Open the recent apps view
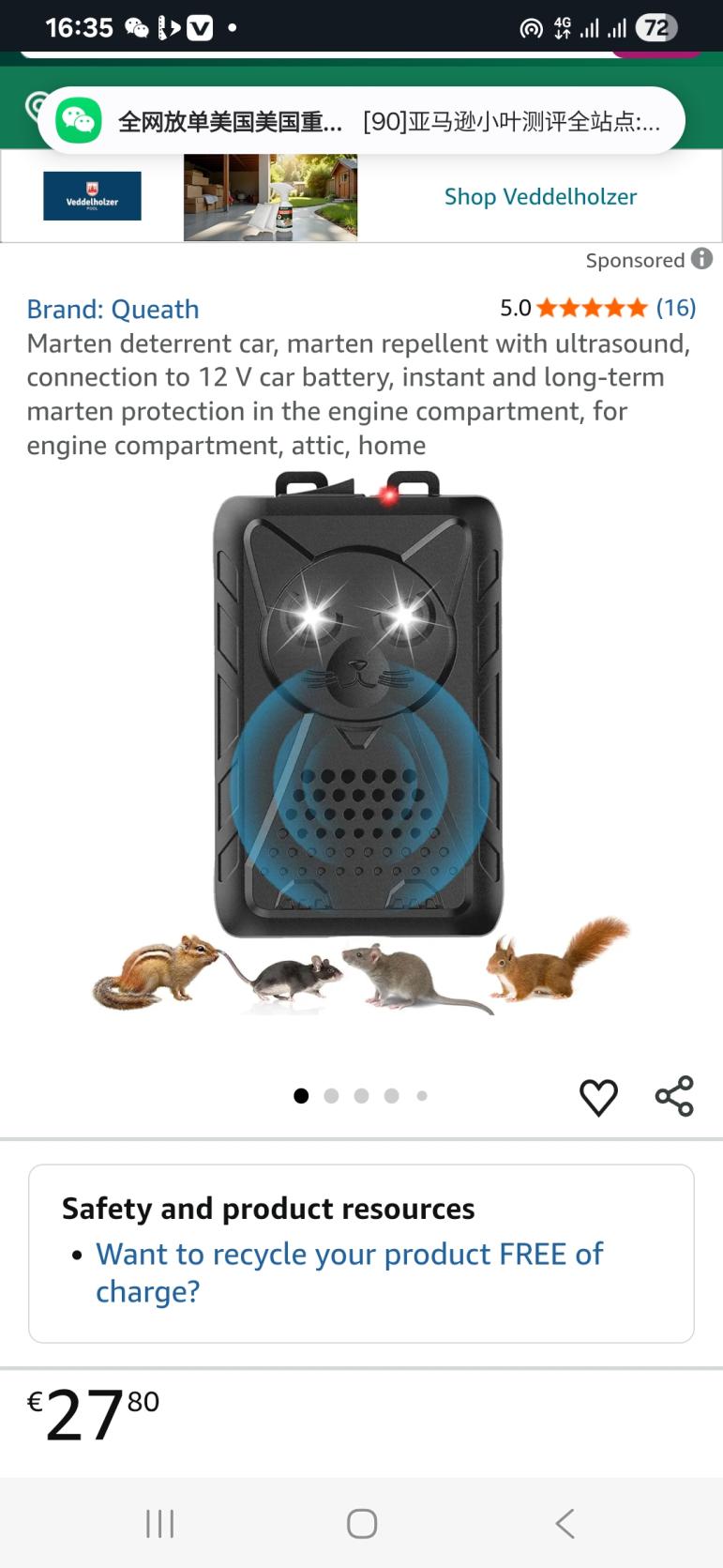723x1568 pixels. coord(160,1523)
